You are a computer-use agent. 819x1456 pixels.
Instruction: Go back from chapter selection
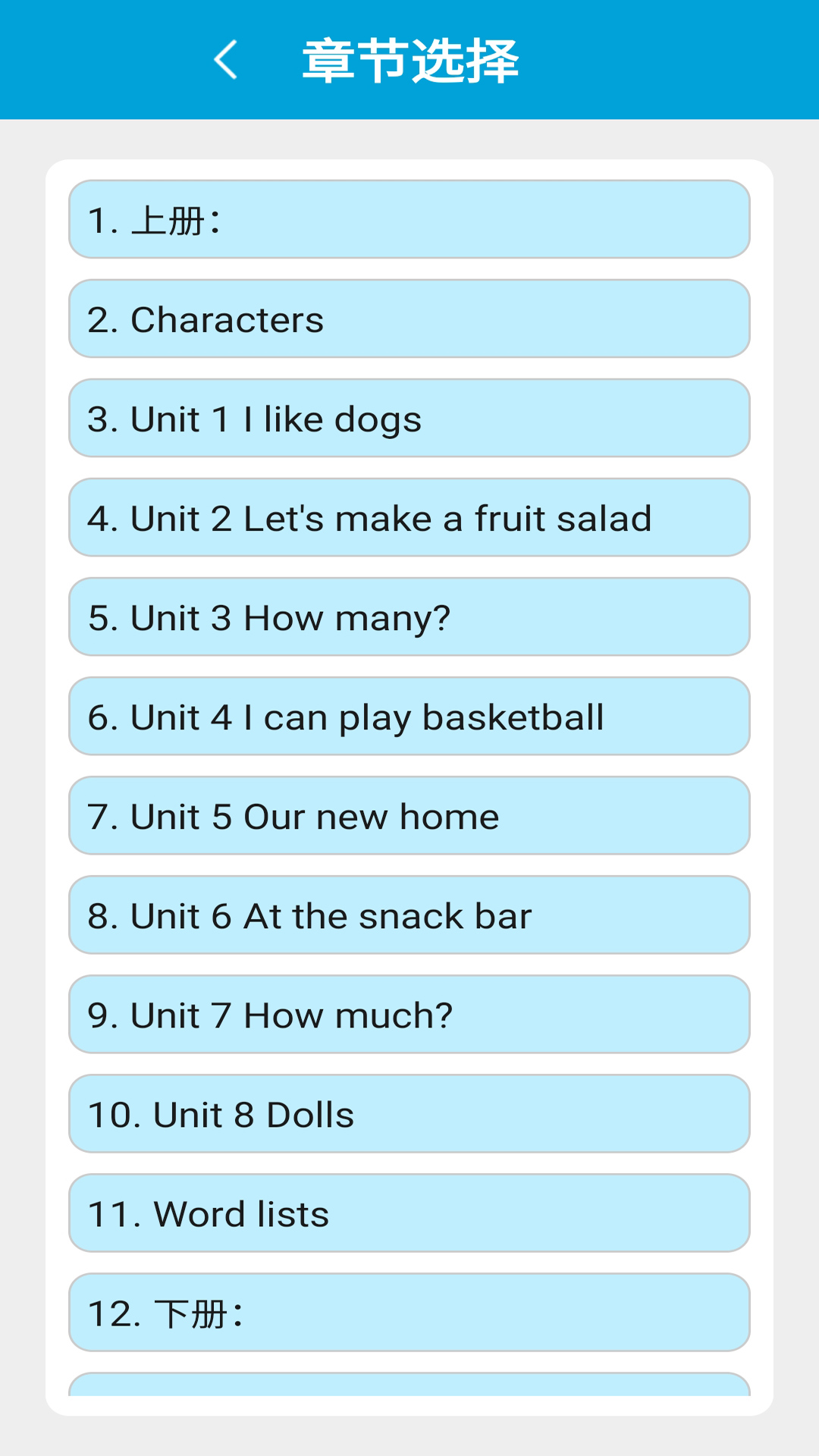pos(226,60)
